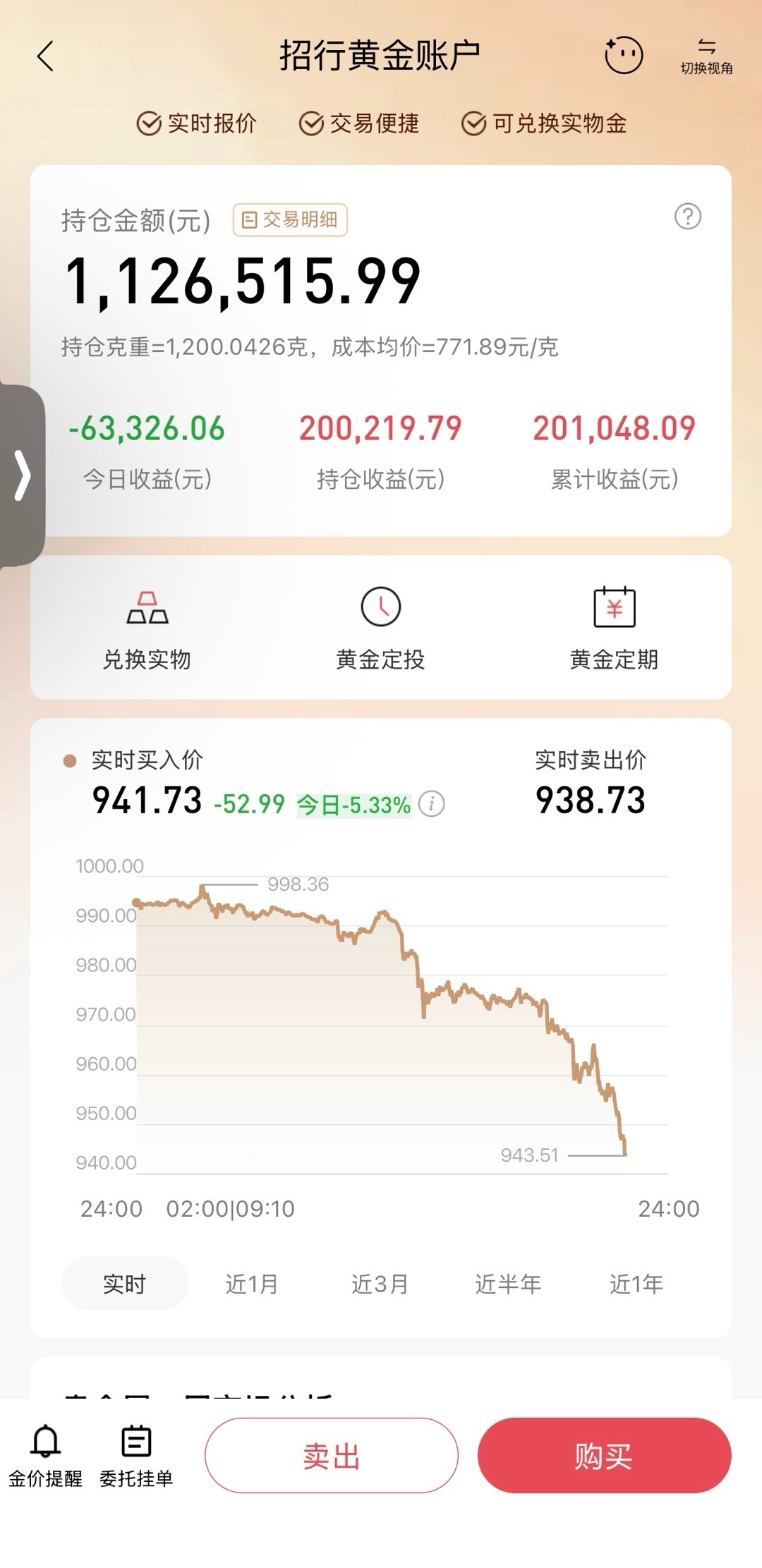Open 交易明细 transaction details
The width and height of the screenshot is (762, 1568).
click(x=290, y=220)
